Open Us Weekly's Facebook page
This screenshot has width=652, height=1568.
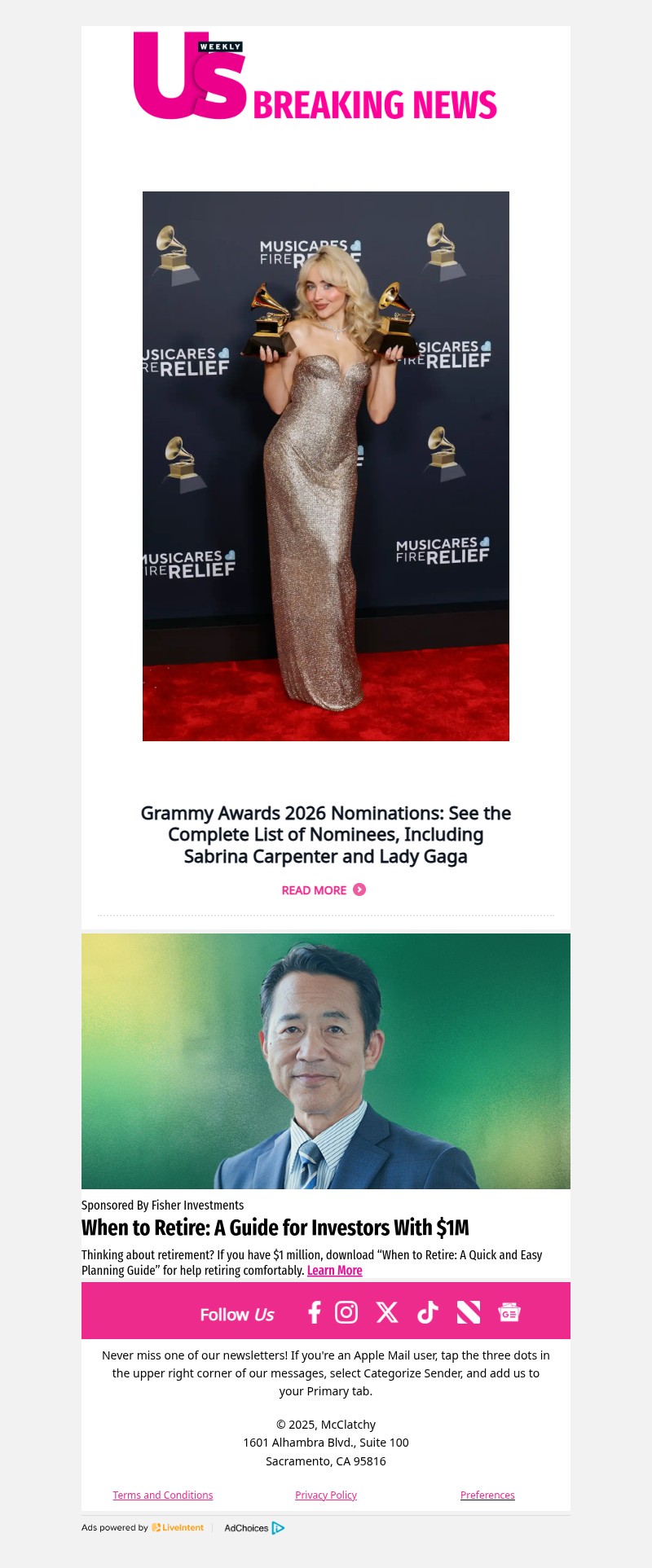pos(314,1312)
